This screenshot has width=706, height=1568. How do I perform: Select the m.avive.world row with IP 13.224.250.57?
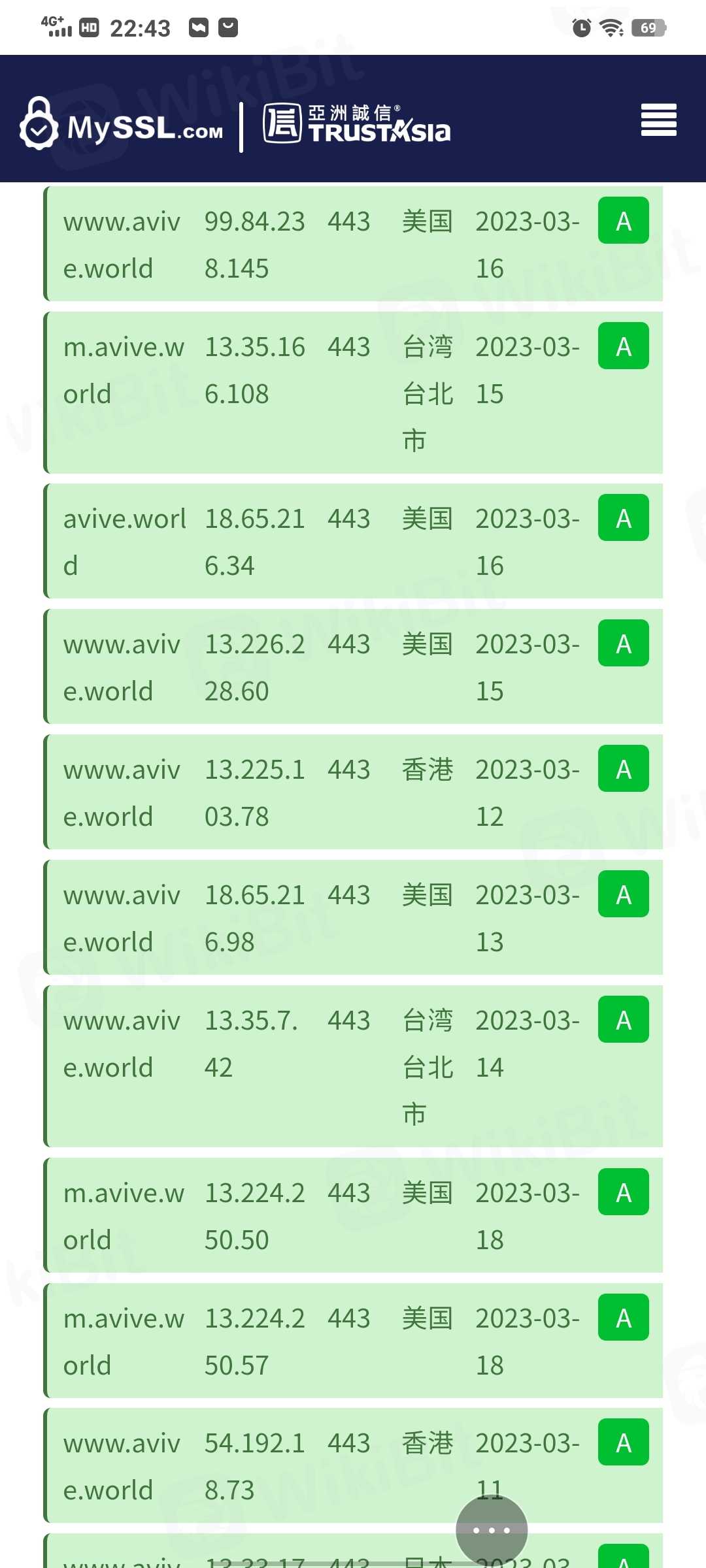[x=353, y=1341]
